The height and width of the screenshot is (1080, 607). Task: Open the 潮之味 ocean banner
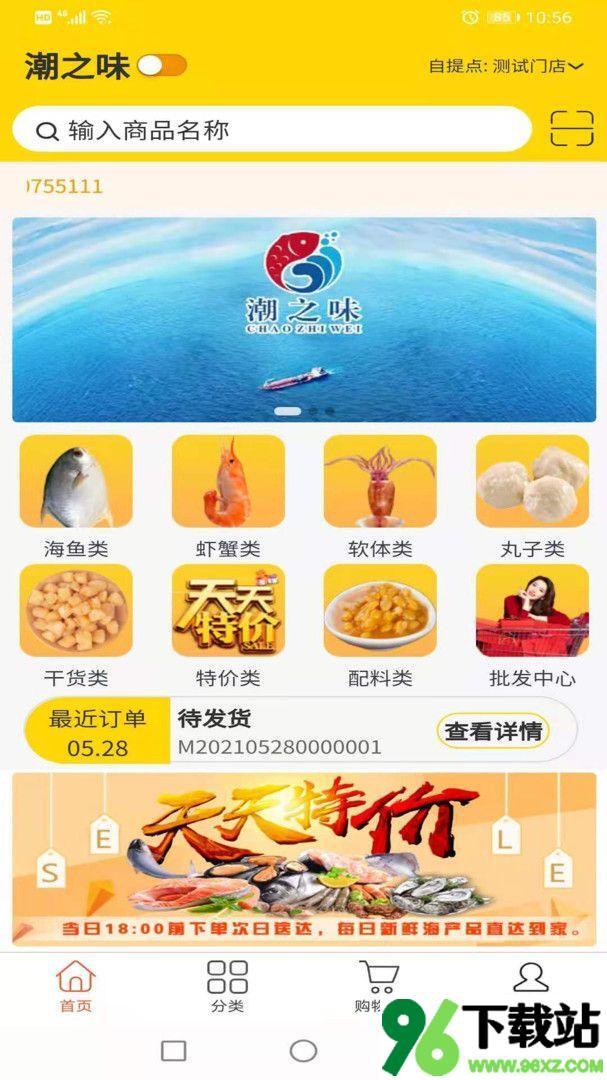pos(303,319)
